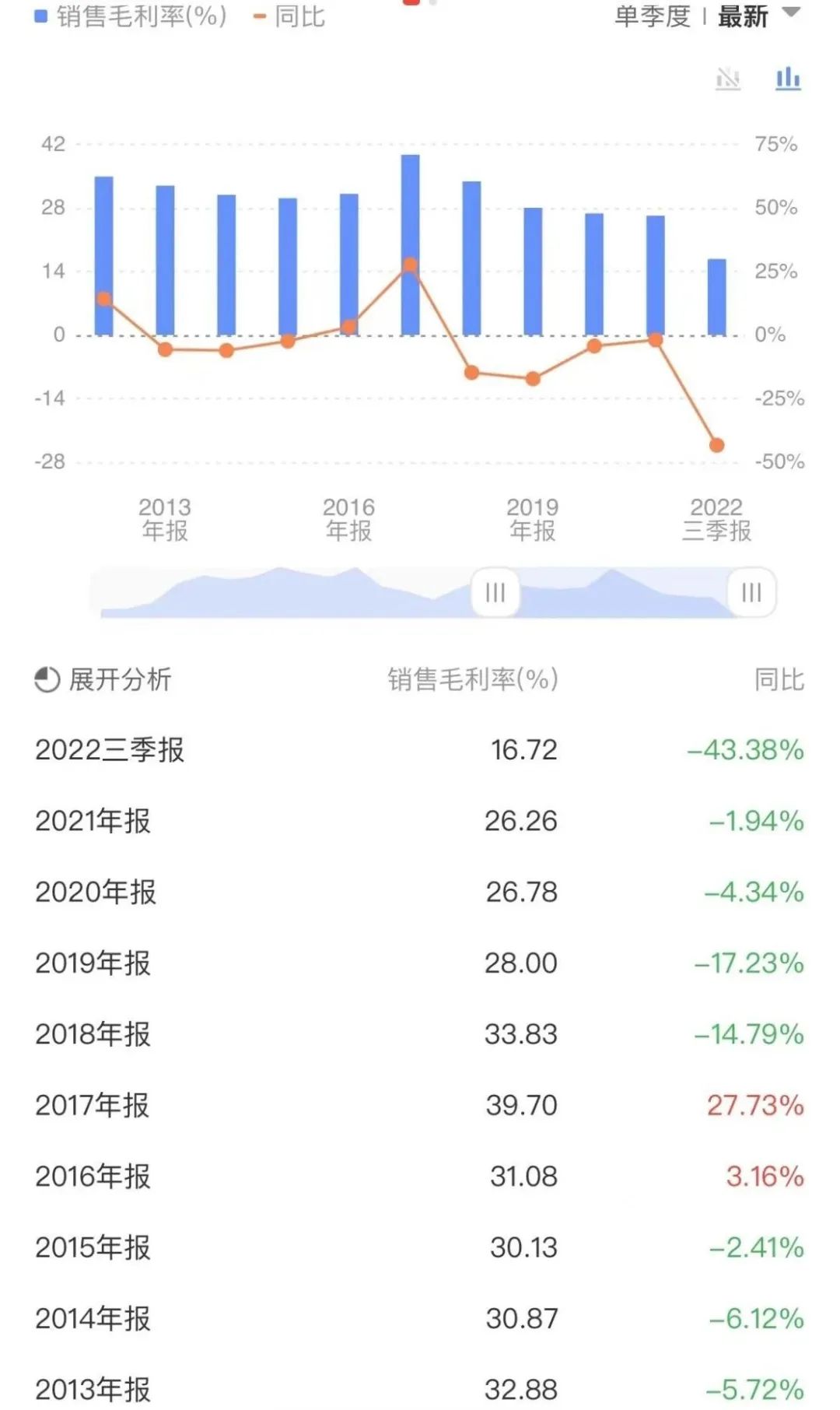This screenshot has width=840, height=1410.
Task: Click the right timeline range slider handle
Action: point(751,592)
